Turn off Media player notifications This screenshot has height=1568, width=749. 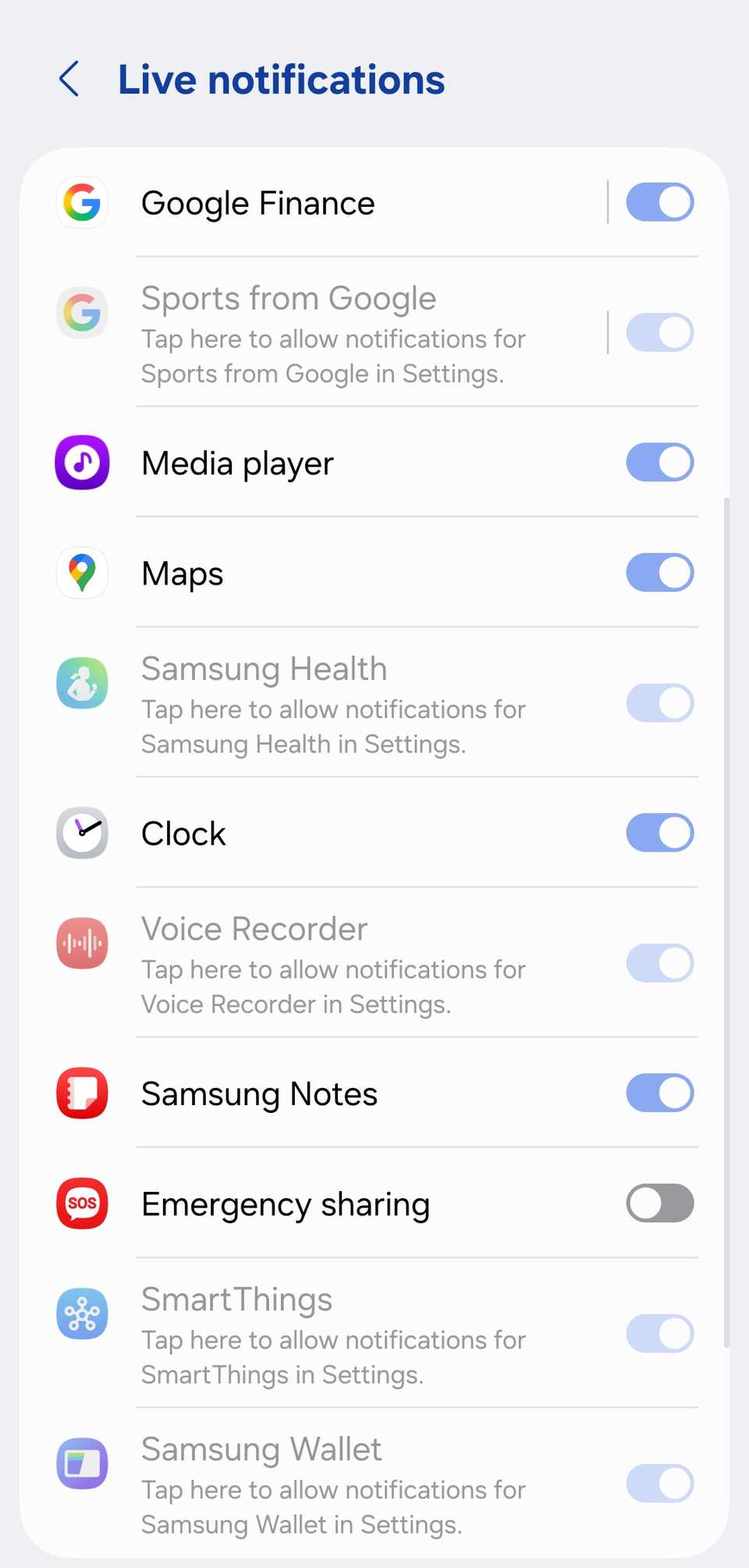[x=659, y=462]
